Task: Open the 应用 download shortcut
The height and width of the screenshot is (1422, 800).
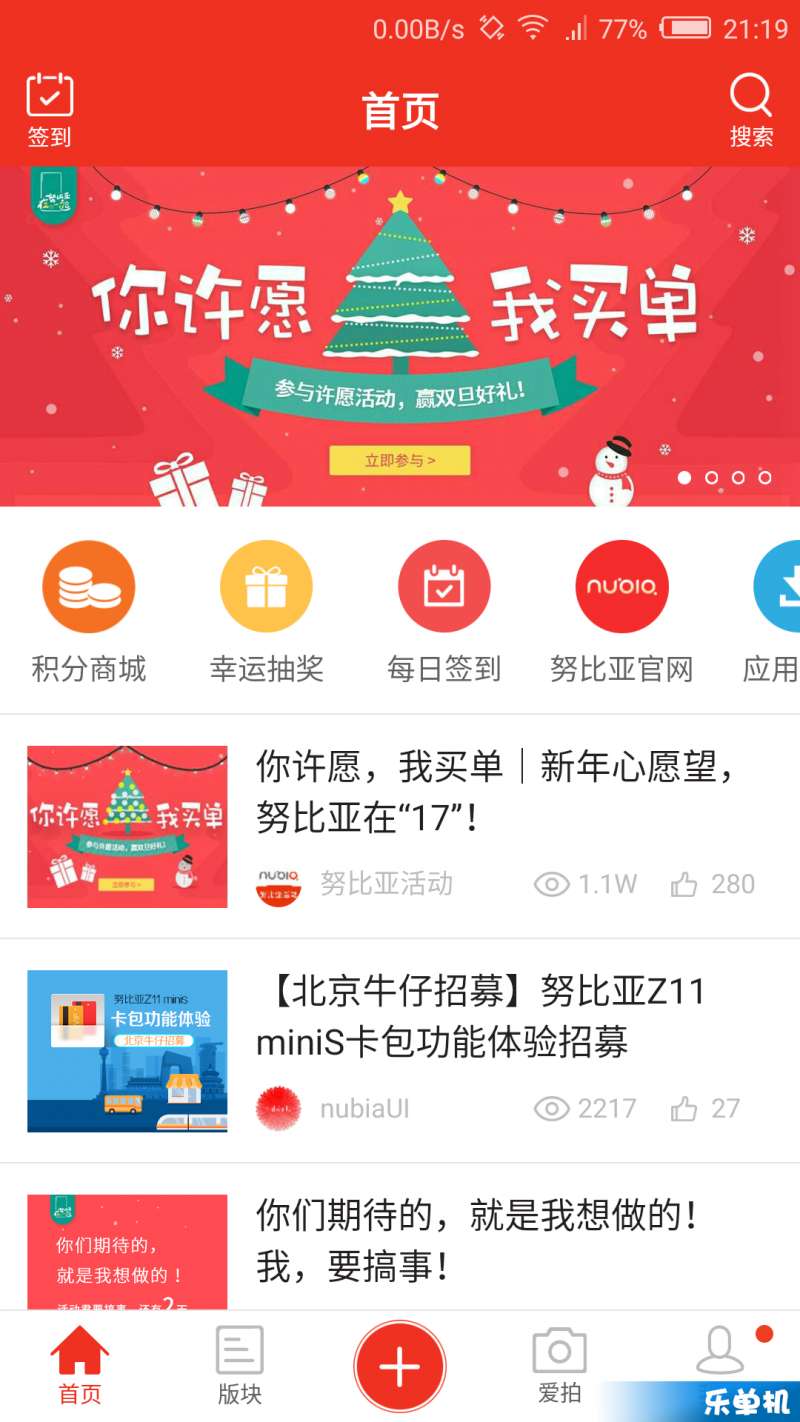Action: point(775,610)
